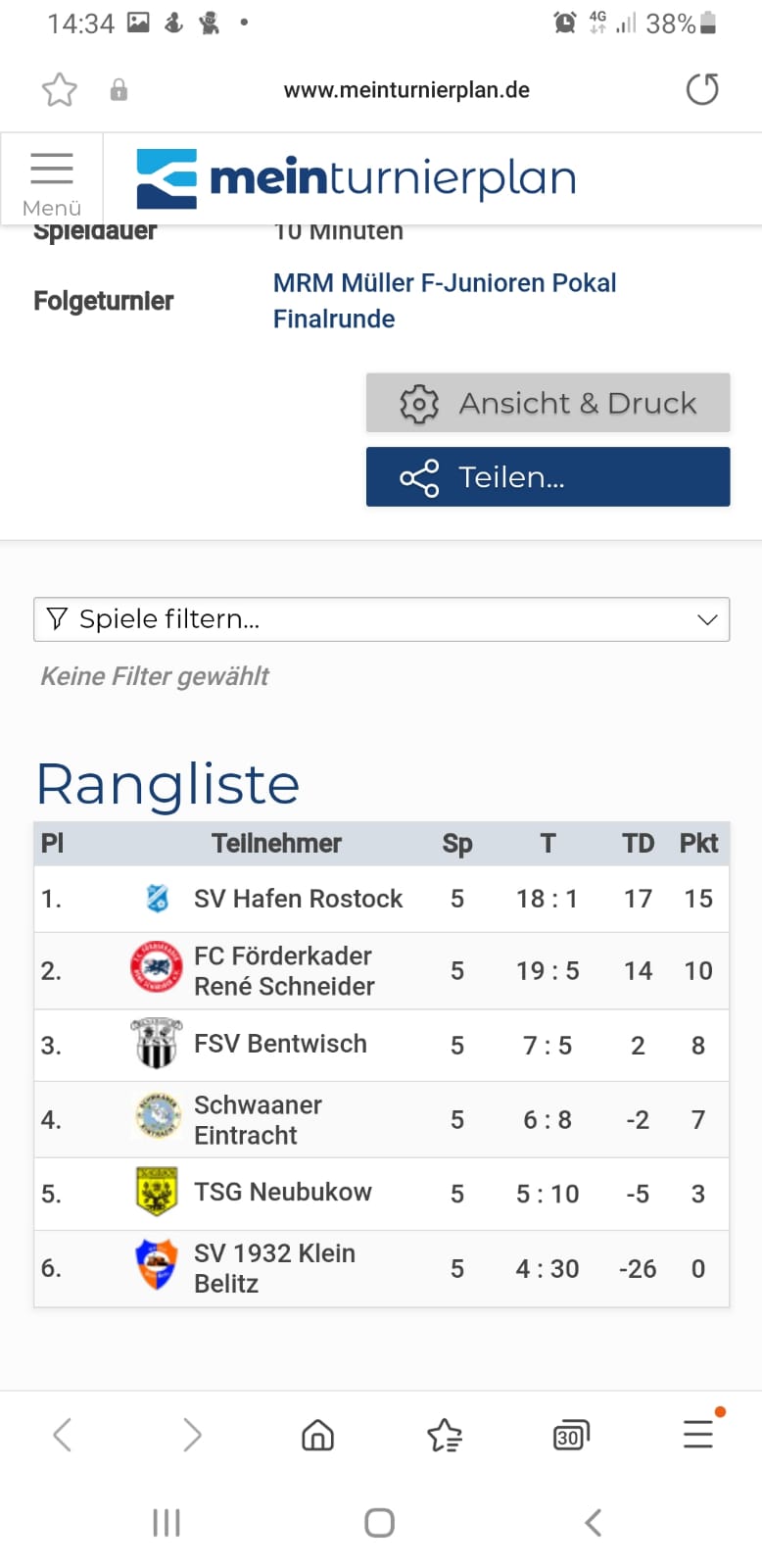Tap the website address in the URL bar

click(x=406, y=90)
